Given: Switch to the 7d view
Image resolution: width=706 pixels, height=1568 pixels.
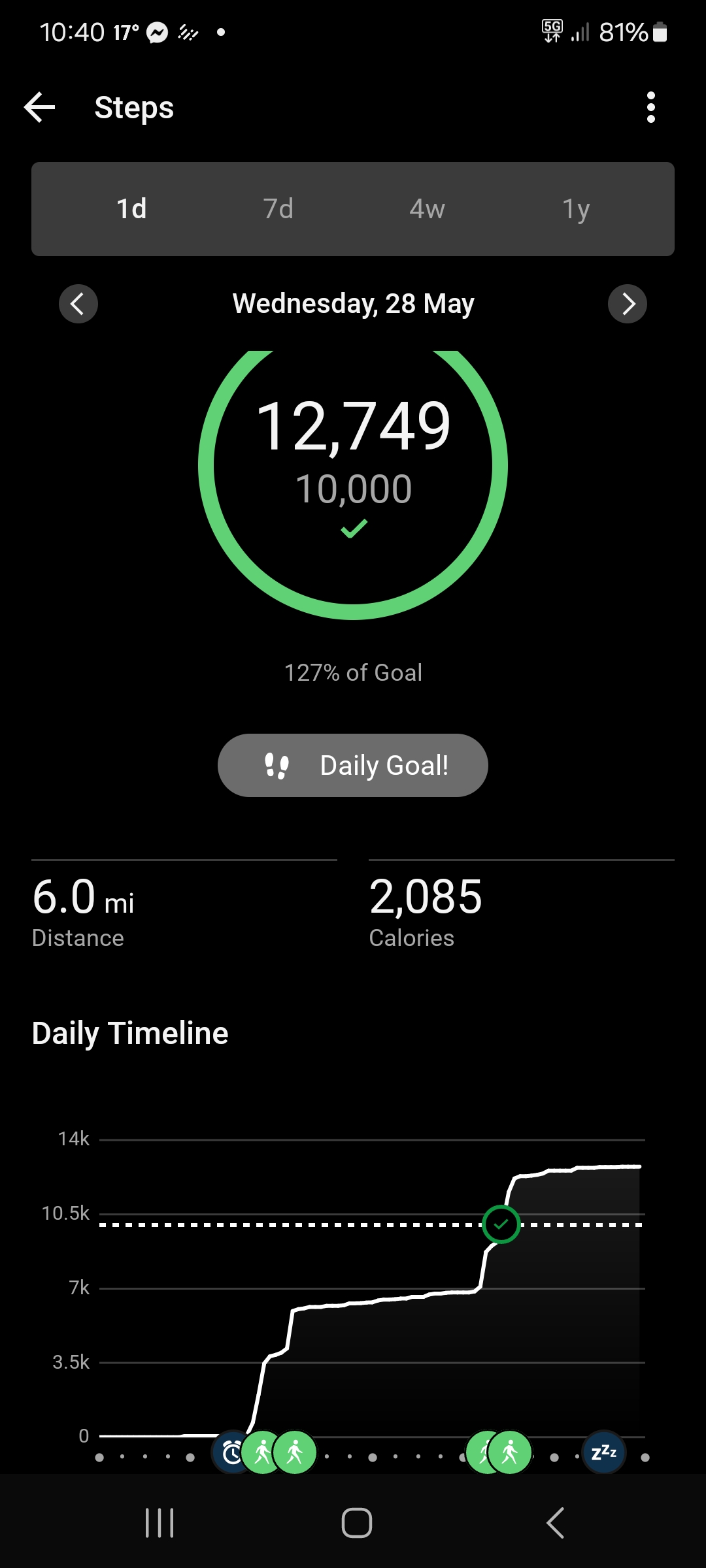Looking at the screenshot, I should 278,209.
